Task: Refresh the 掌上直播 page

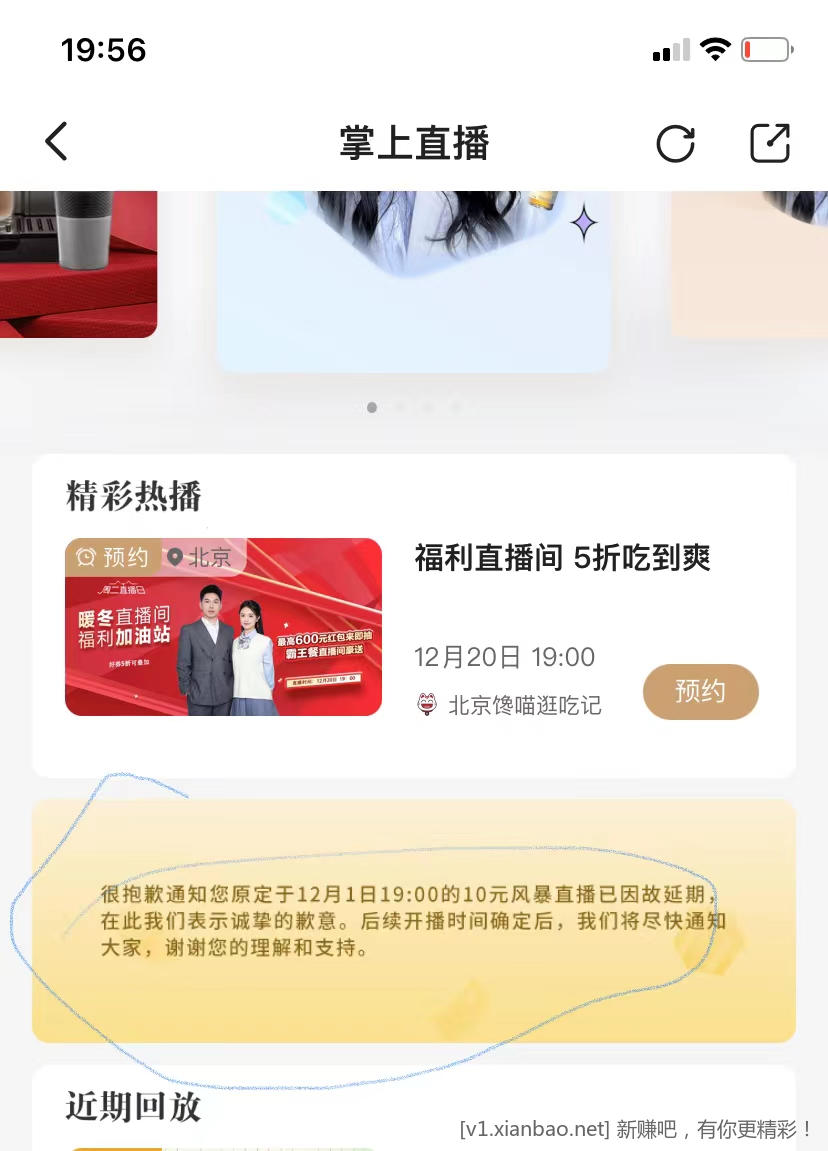Action: (x=675, y=144)
